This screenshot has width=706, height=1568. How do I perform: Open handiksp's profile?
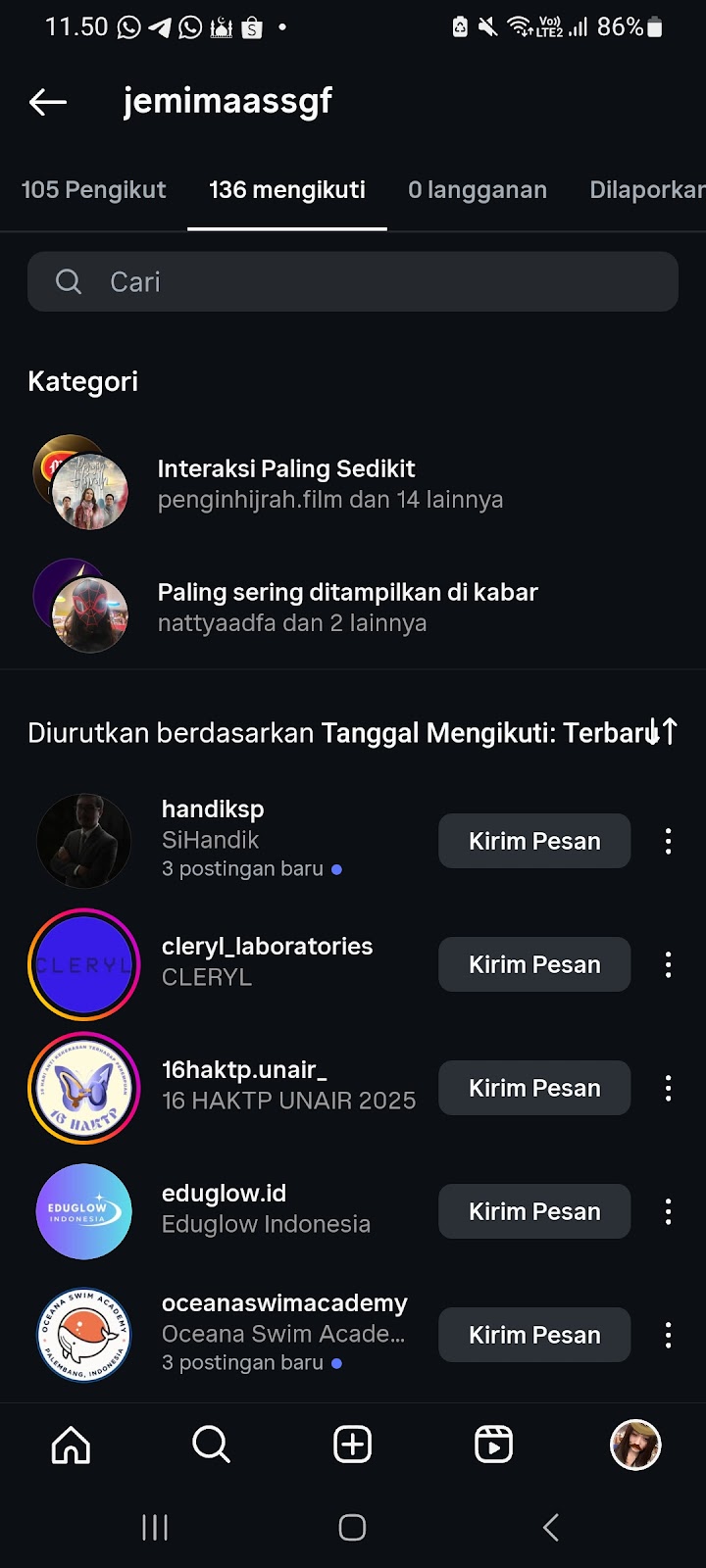(x=213, y=809)
